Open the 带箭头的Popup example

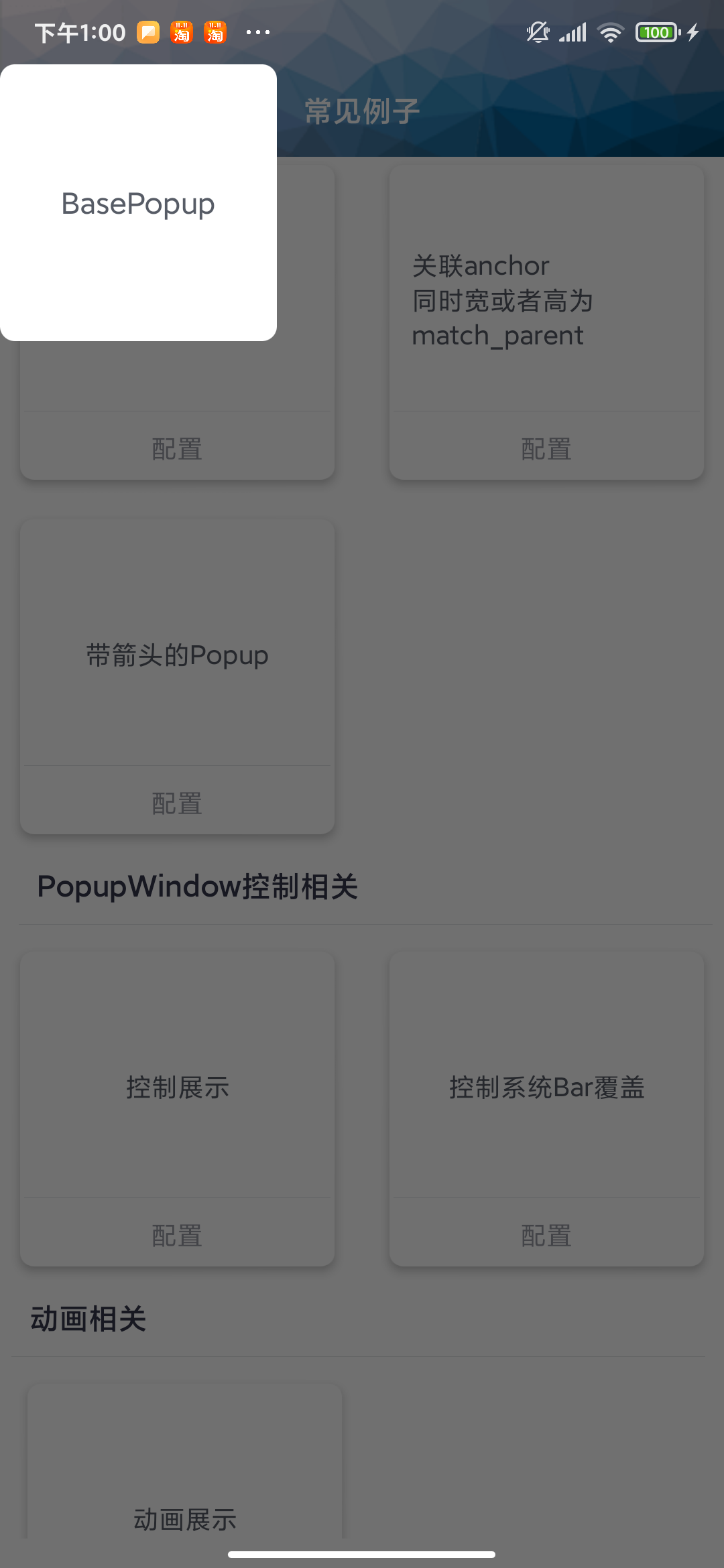[177, 654]
